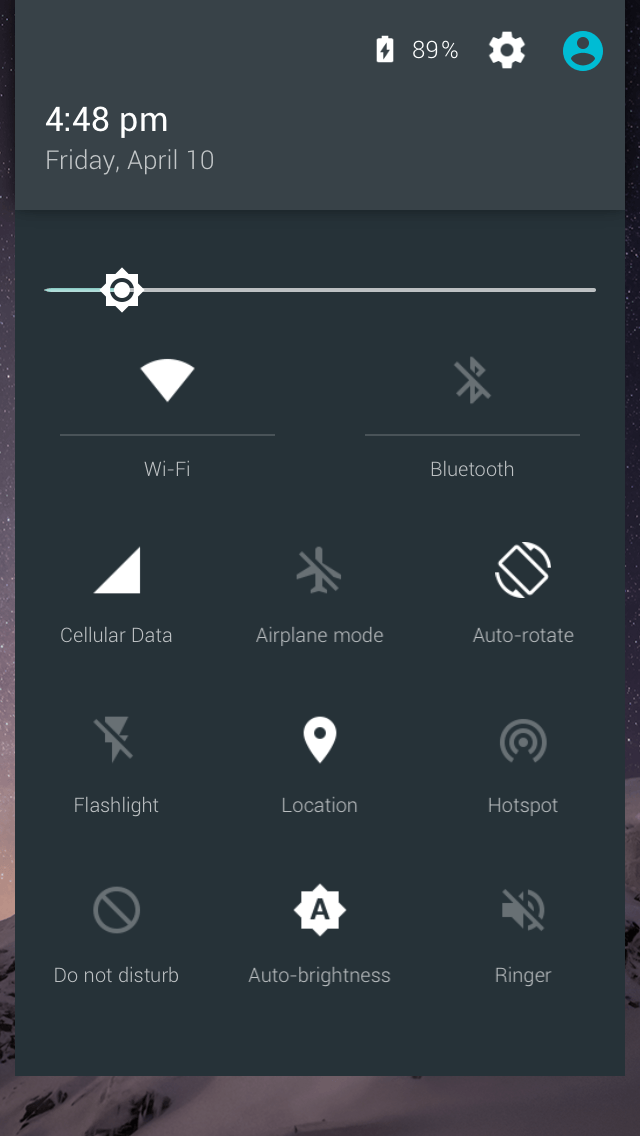Disable Auto-brightness

(x=319, y=911)
